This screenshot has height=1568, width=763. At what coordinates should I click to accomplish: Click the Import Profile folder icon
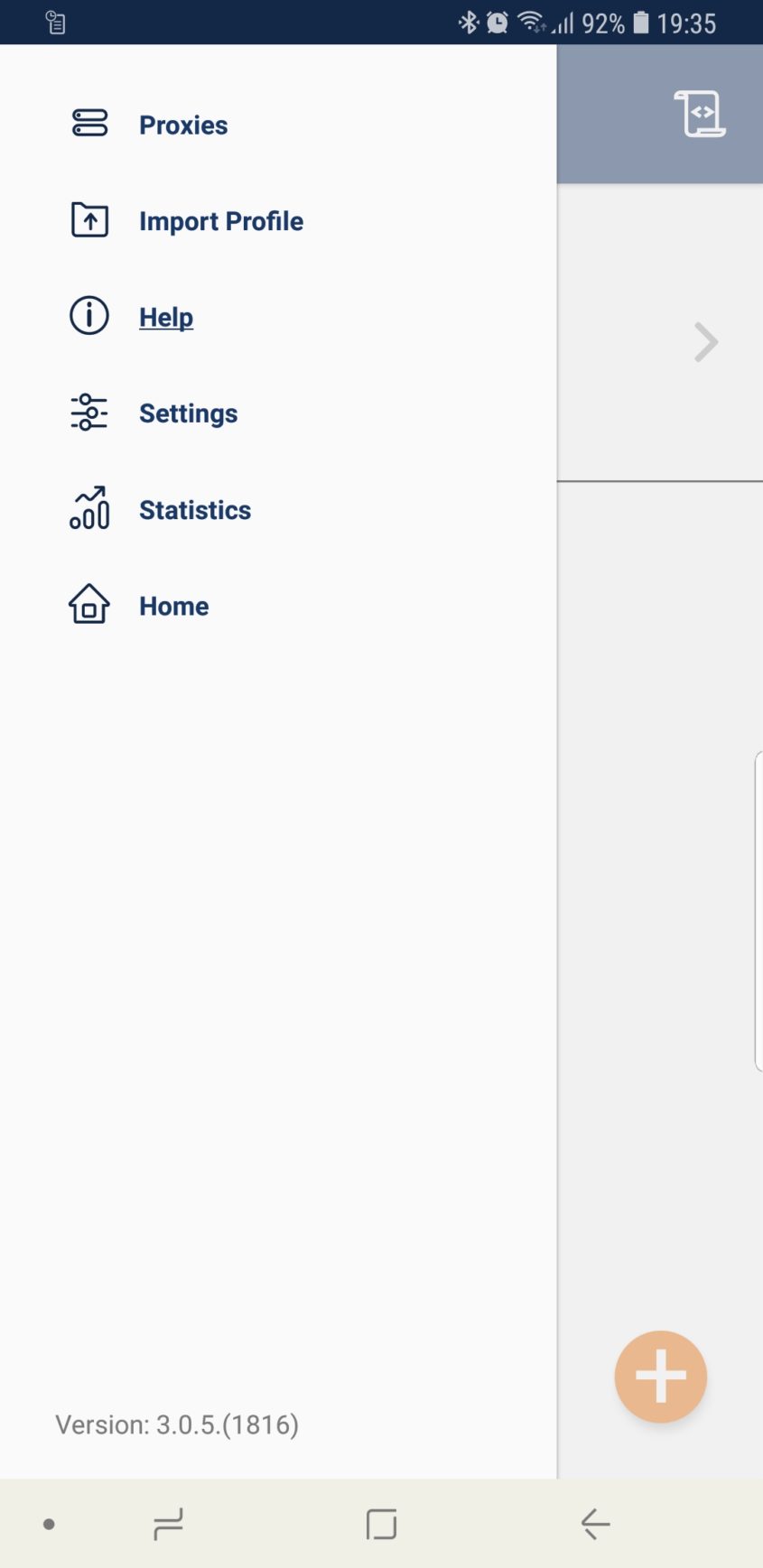(88, 219)
